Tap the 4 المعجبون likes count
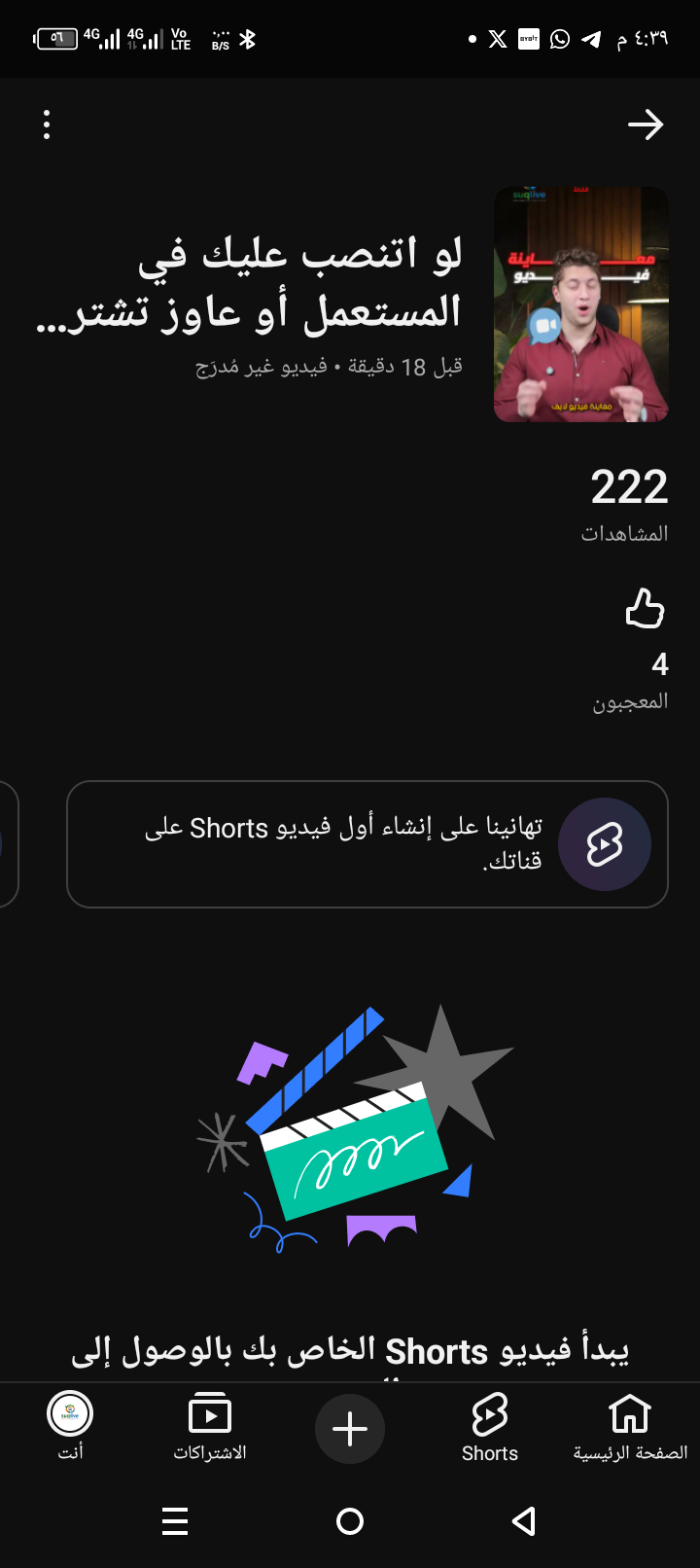Viewport: 700px width, 1568px height. [659, 665]
